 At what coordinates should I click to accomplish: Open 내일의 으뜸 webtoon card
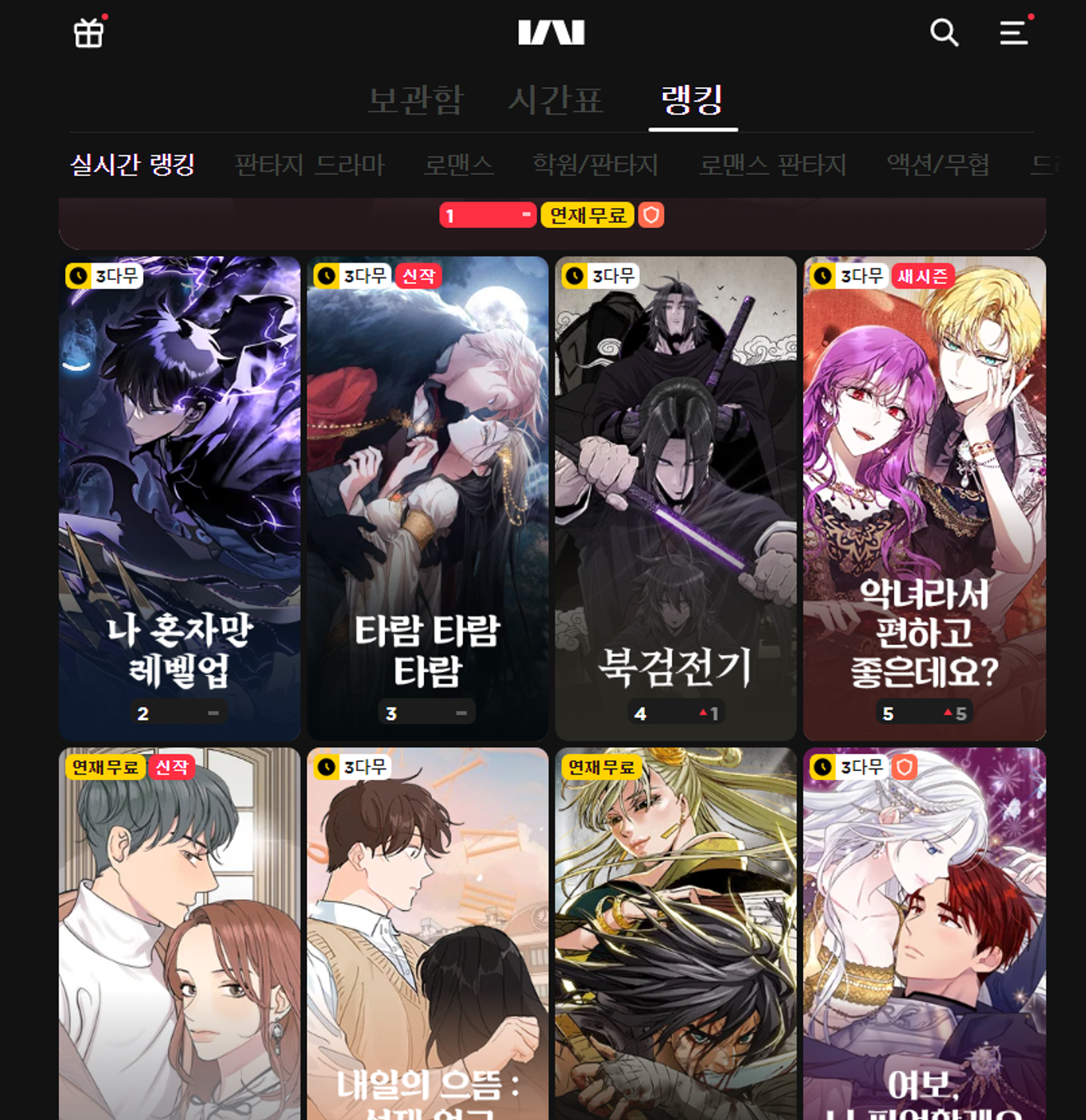tap(427, 934)
